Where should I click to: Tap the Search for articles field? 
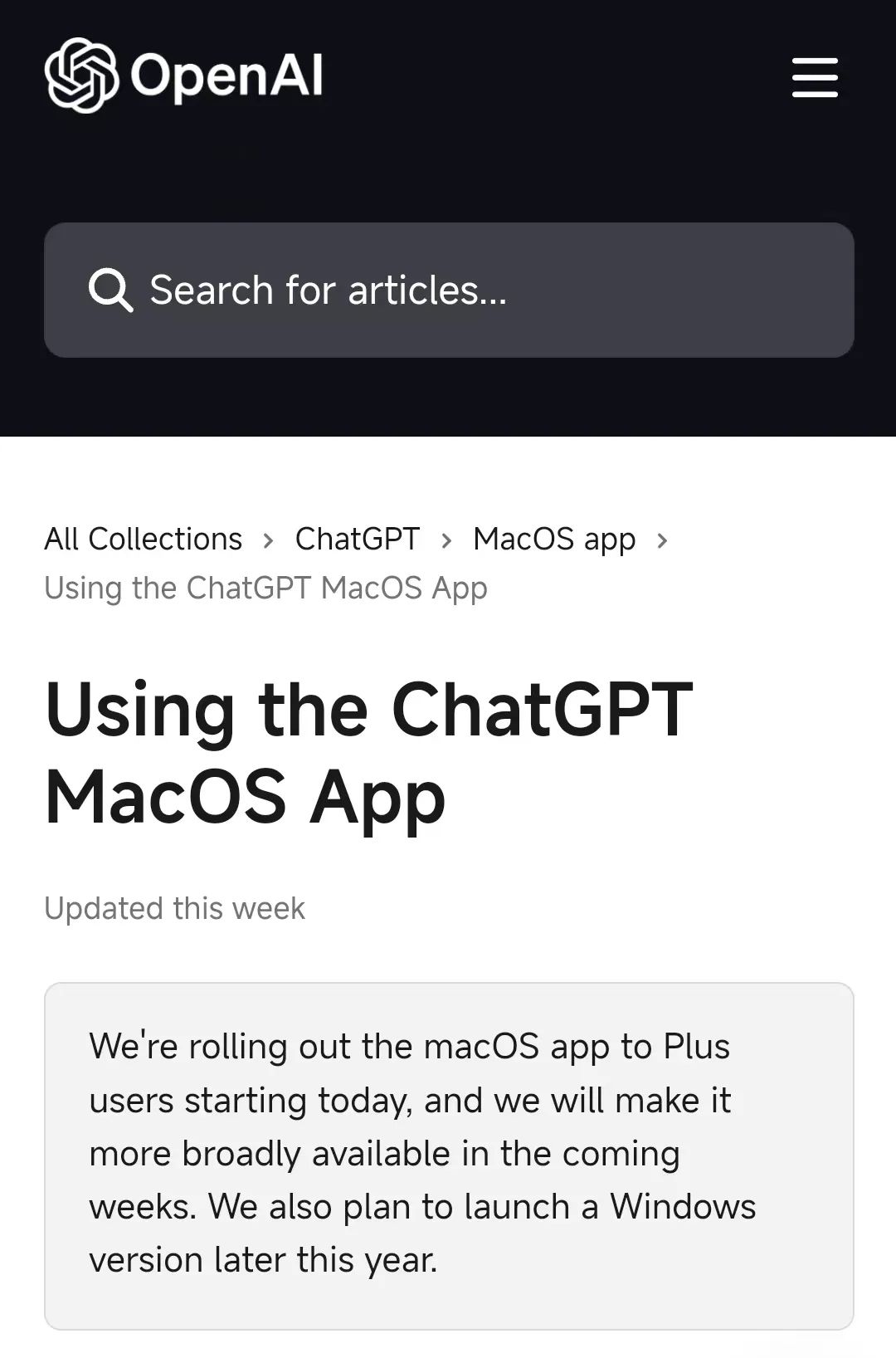(449, 290)
